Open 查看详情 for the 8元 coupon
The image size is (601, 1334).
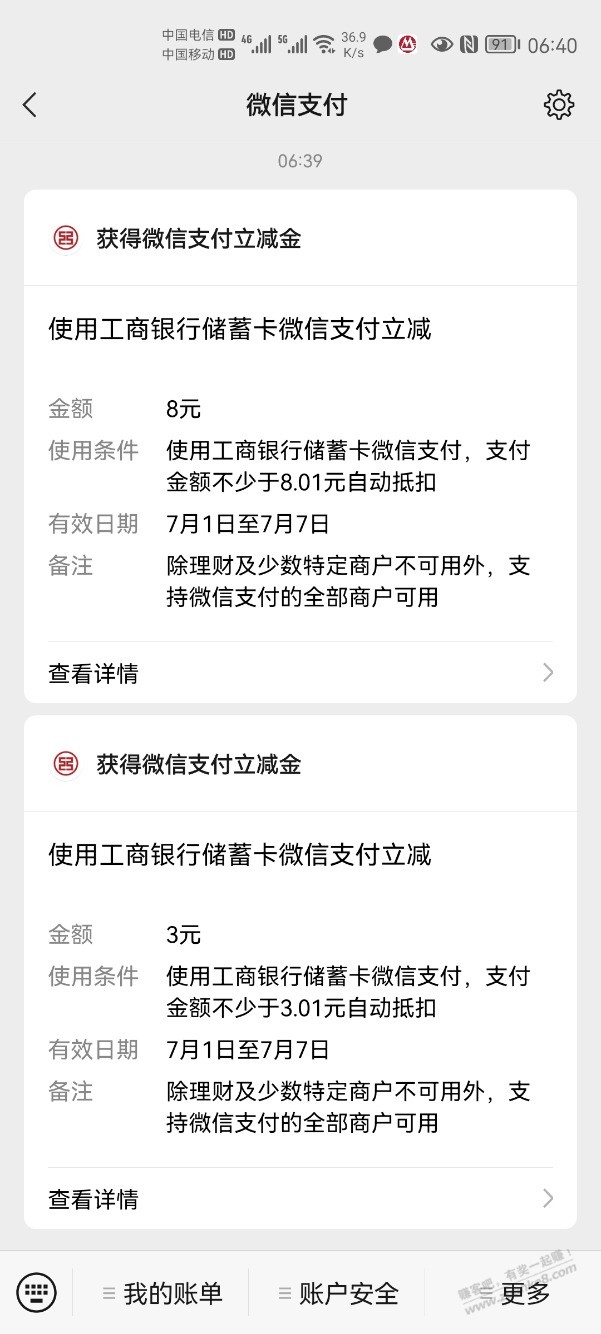(x=300, y=673)
